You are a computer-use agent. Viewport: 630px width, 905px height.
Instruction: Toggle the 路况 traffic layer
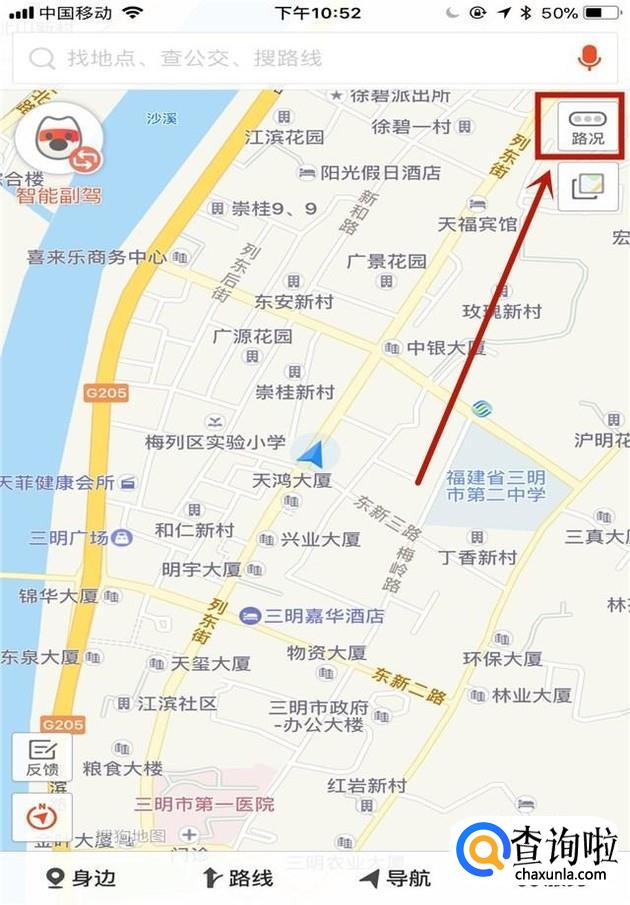[588, 128]
